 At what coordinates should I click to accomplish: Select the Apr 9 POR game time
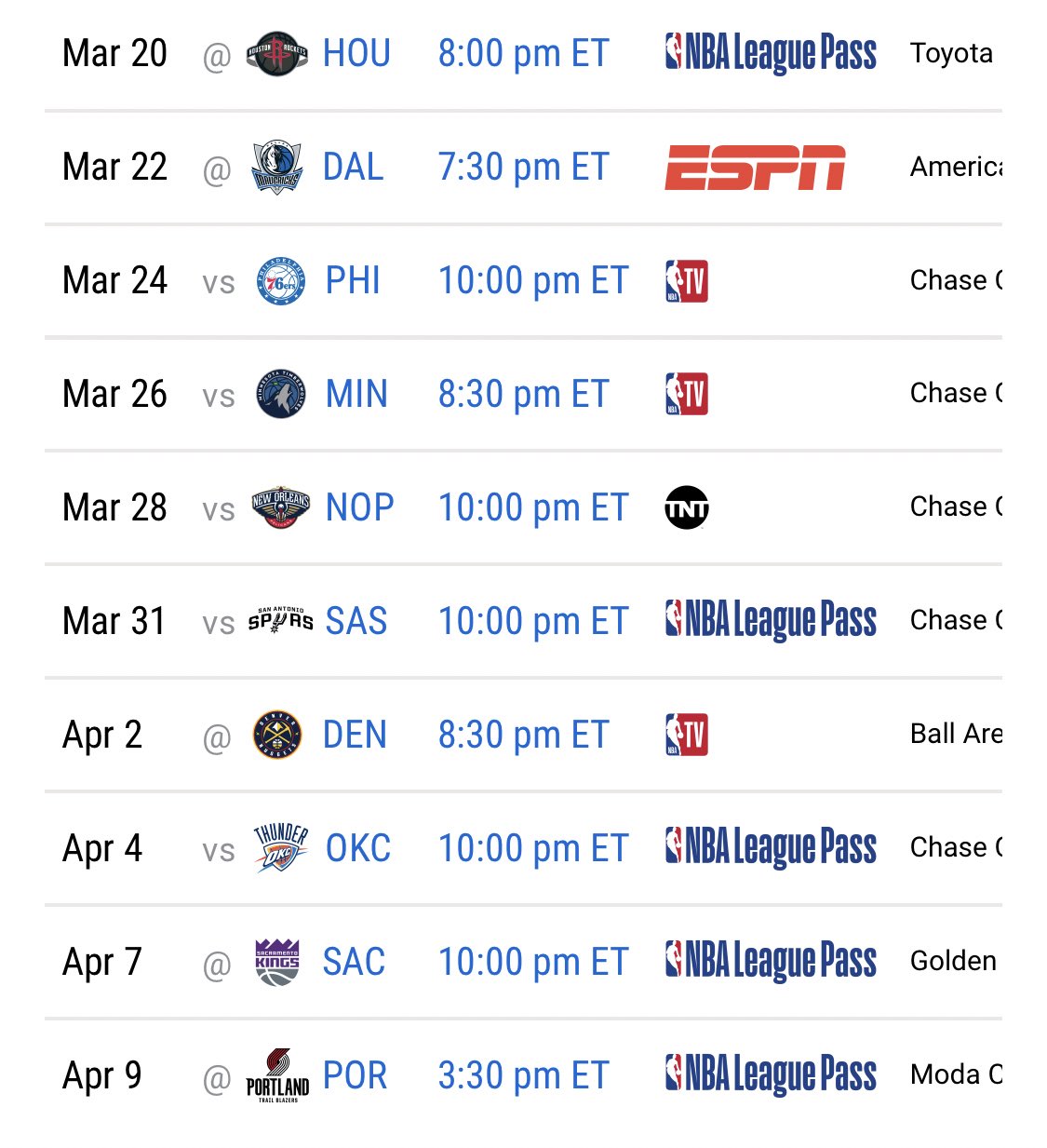click(x=523, y=1075)
